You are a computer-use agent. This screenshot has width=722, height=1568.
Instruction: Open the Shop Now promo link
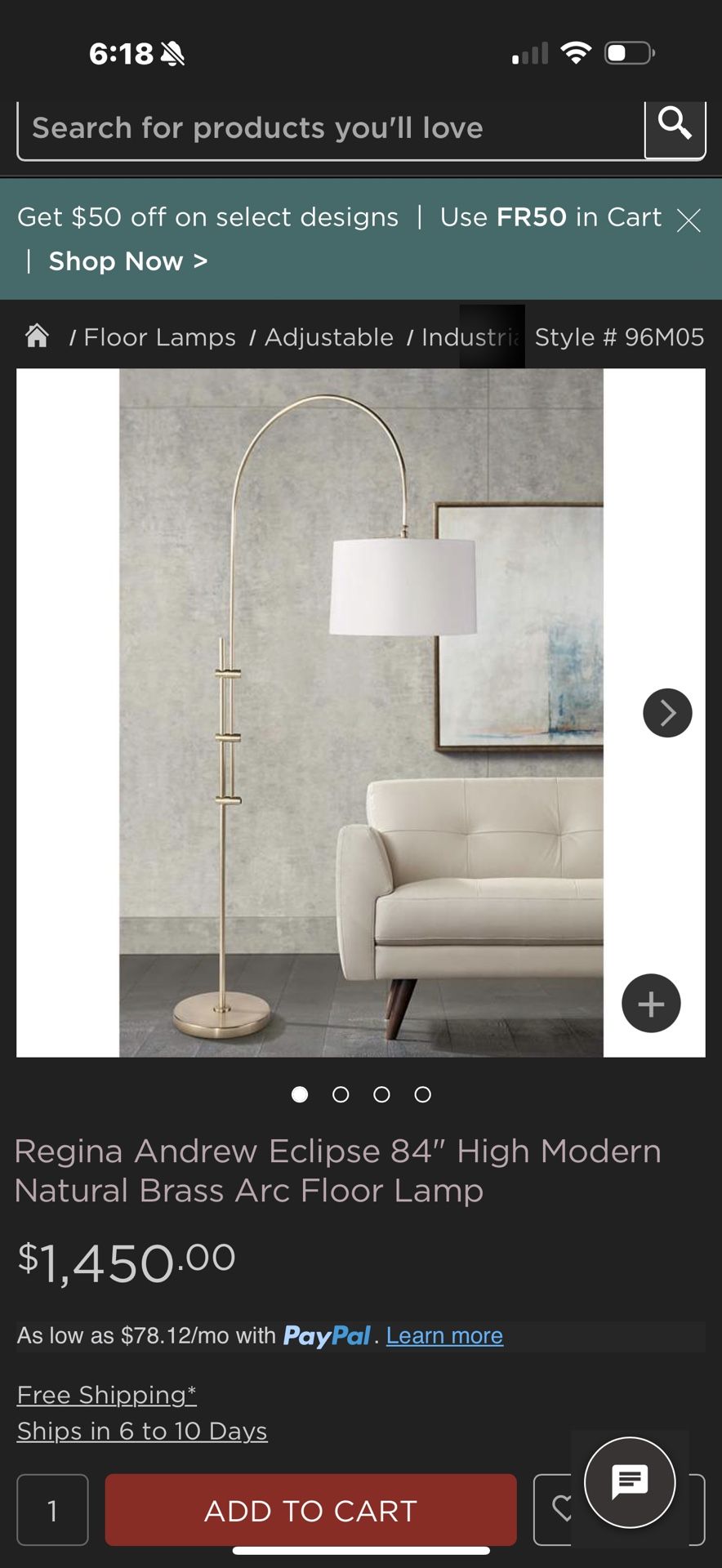point(128,261)
